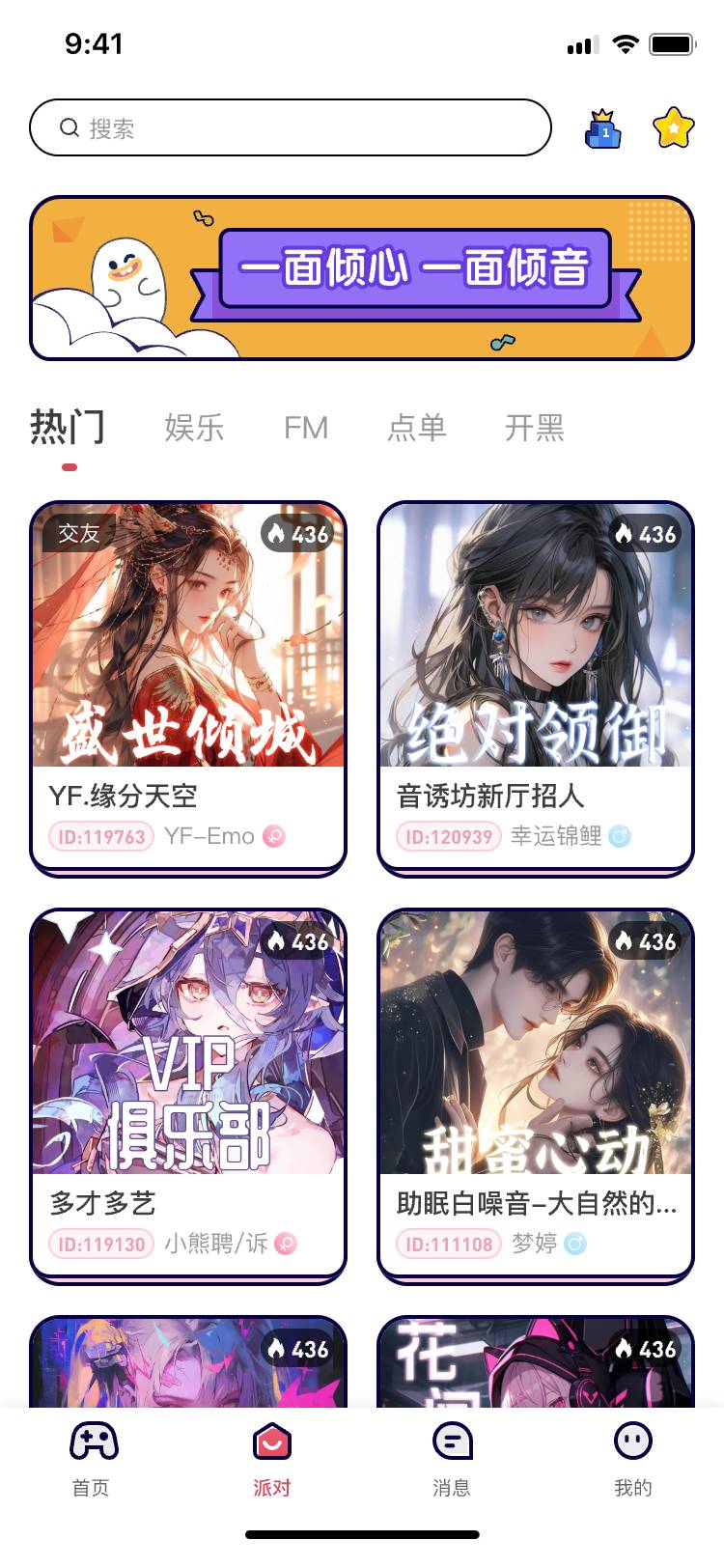Click the pink gender icon beside YF–Emo
Screen dimensions: 724x1568
click(273, 836)
